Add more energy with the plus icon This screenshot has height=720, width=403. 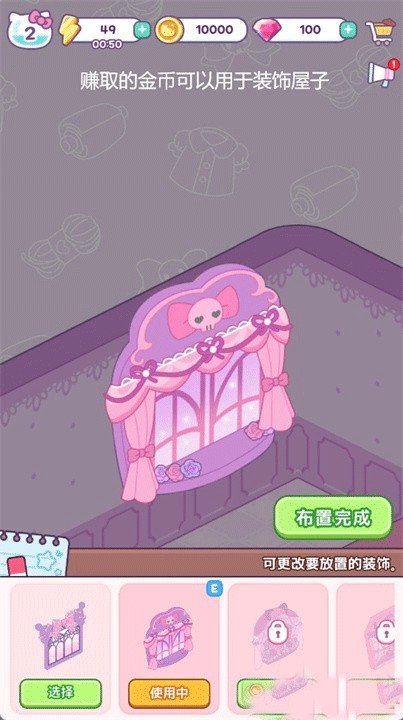(142, 30)
